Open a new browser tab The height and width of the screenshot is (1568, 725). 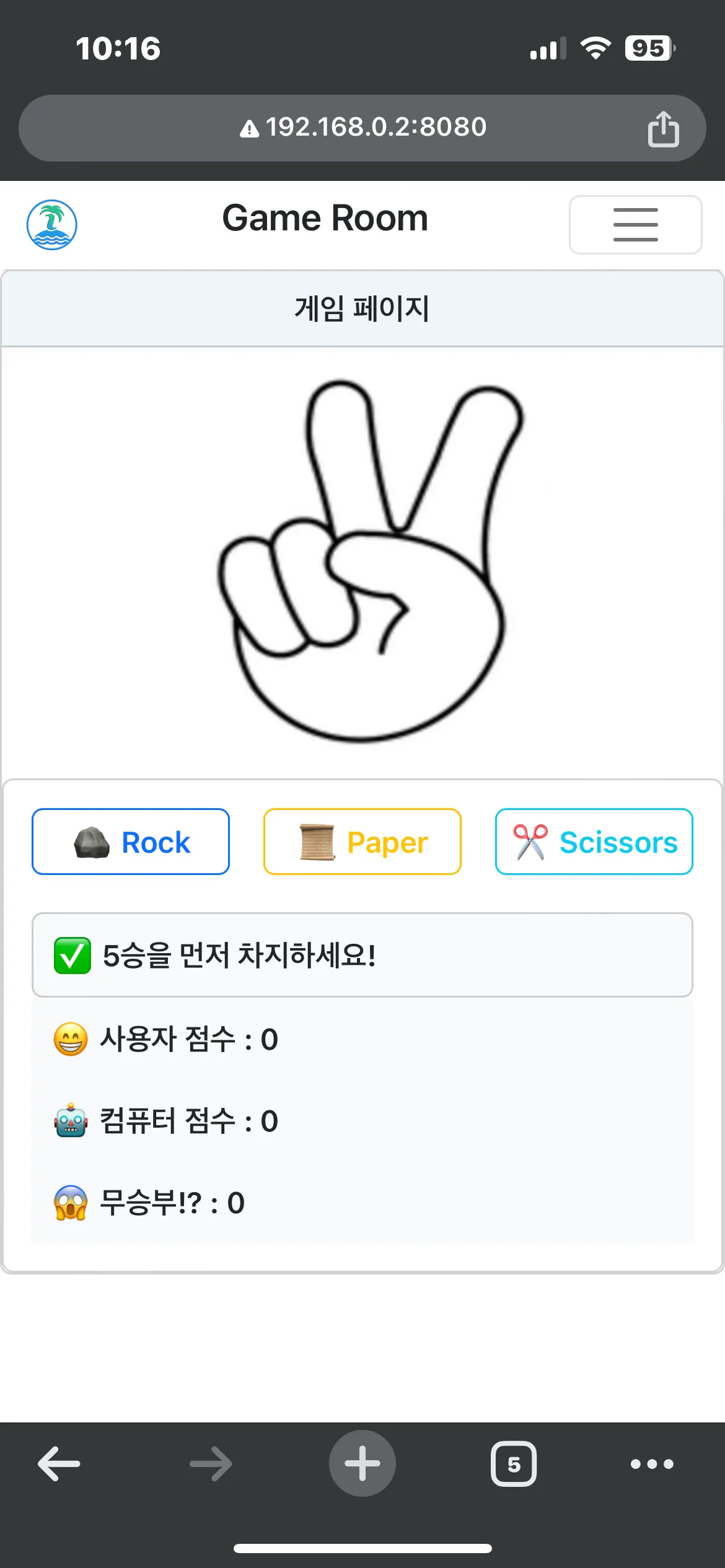(x=362, y=1464)
